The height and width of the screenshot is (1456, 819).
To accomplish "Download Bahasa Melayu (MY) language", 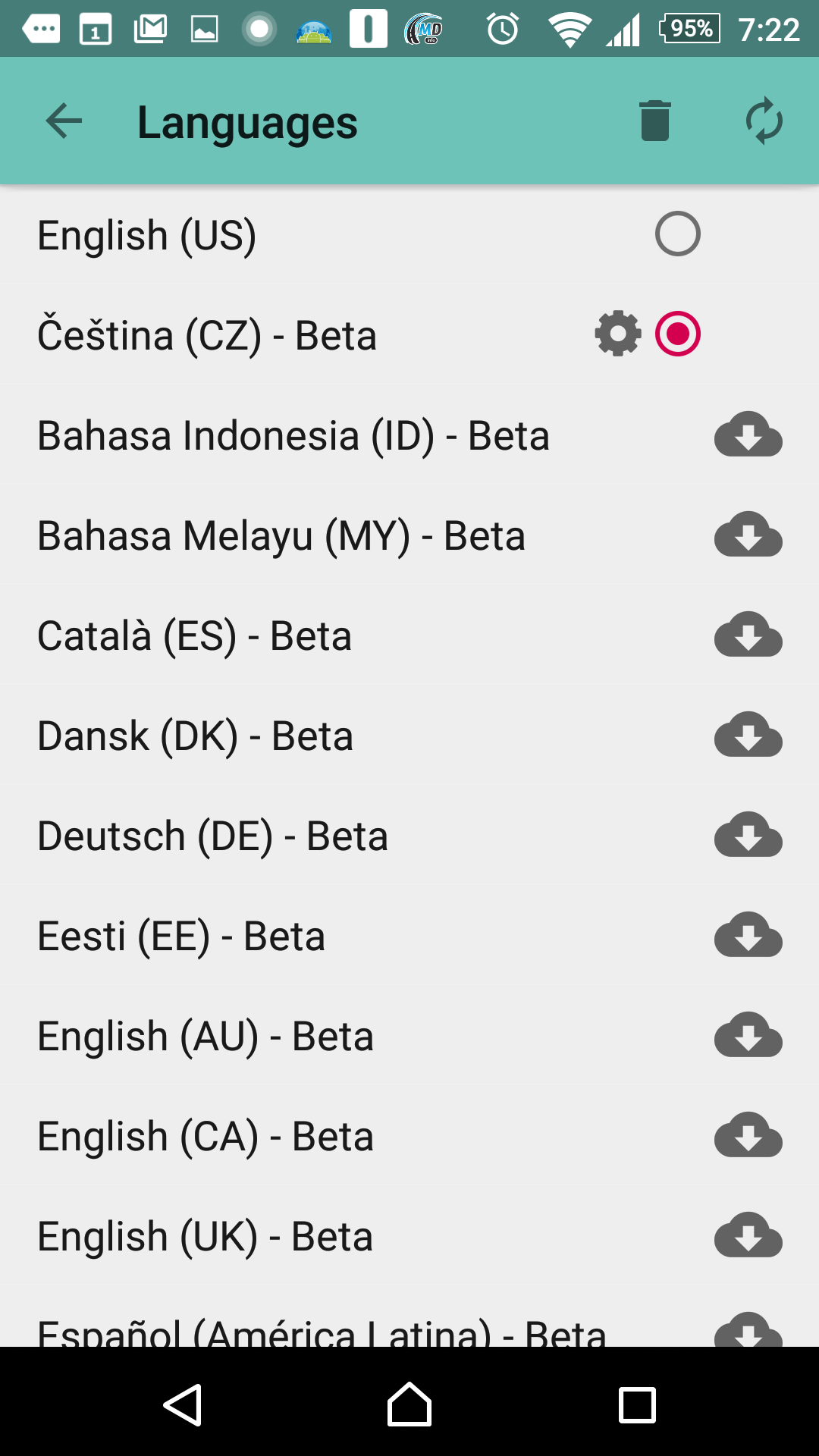I will click(748, 535).
